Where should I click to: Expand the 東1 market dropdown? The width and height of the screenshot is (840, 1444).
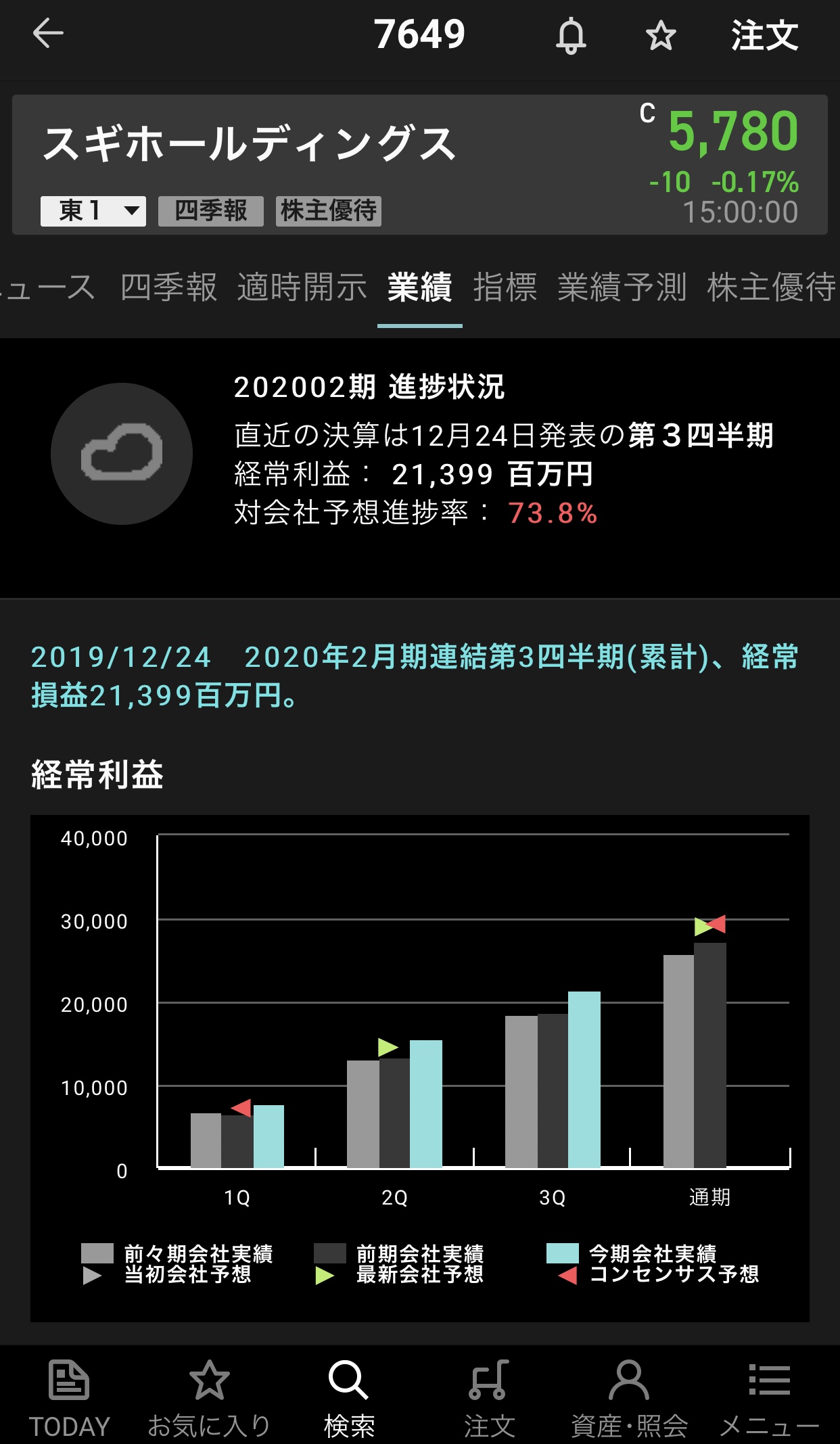93,211
